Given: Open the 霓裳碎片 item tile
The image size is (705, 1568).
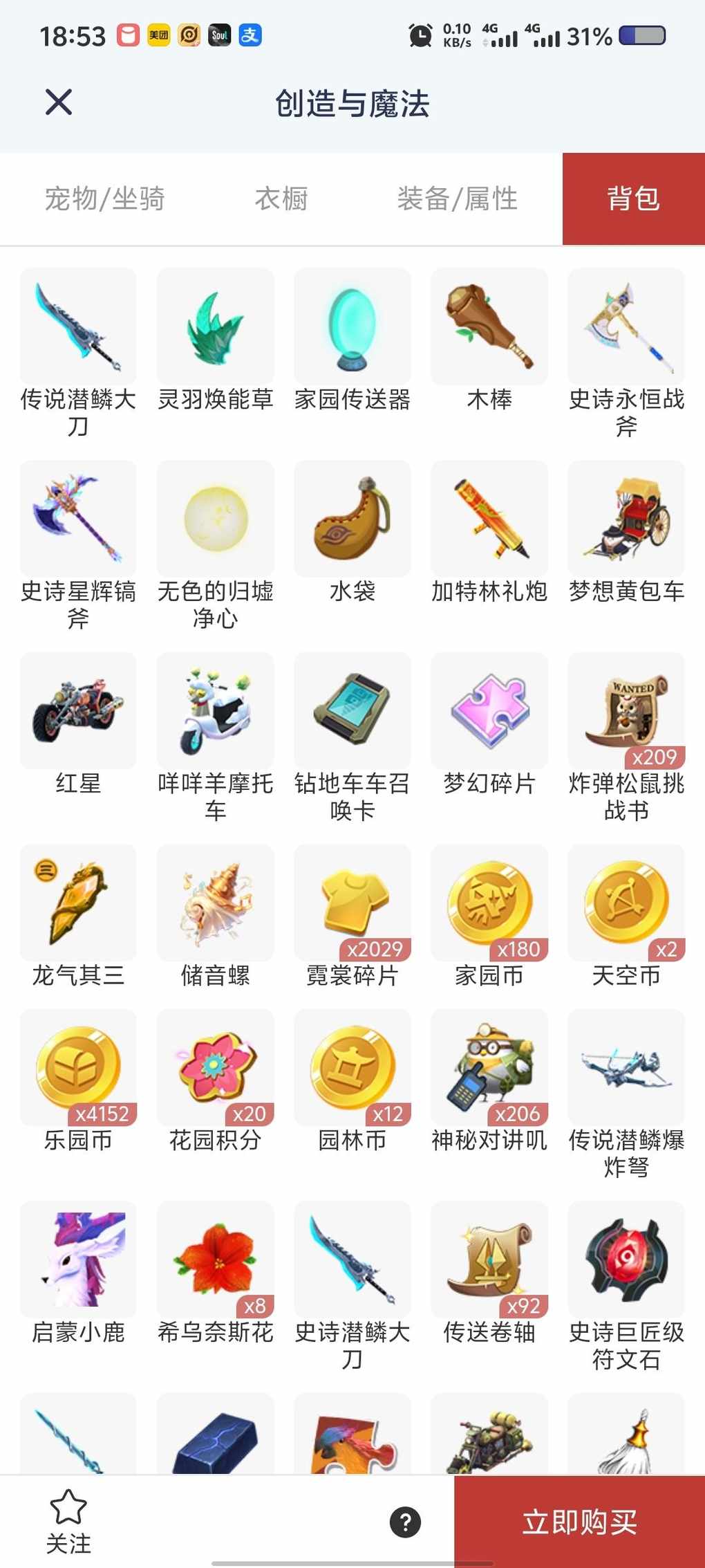Looking at the screenshot, I should [352, 903].
